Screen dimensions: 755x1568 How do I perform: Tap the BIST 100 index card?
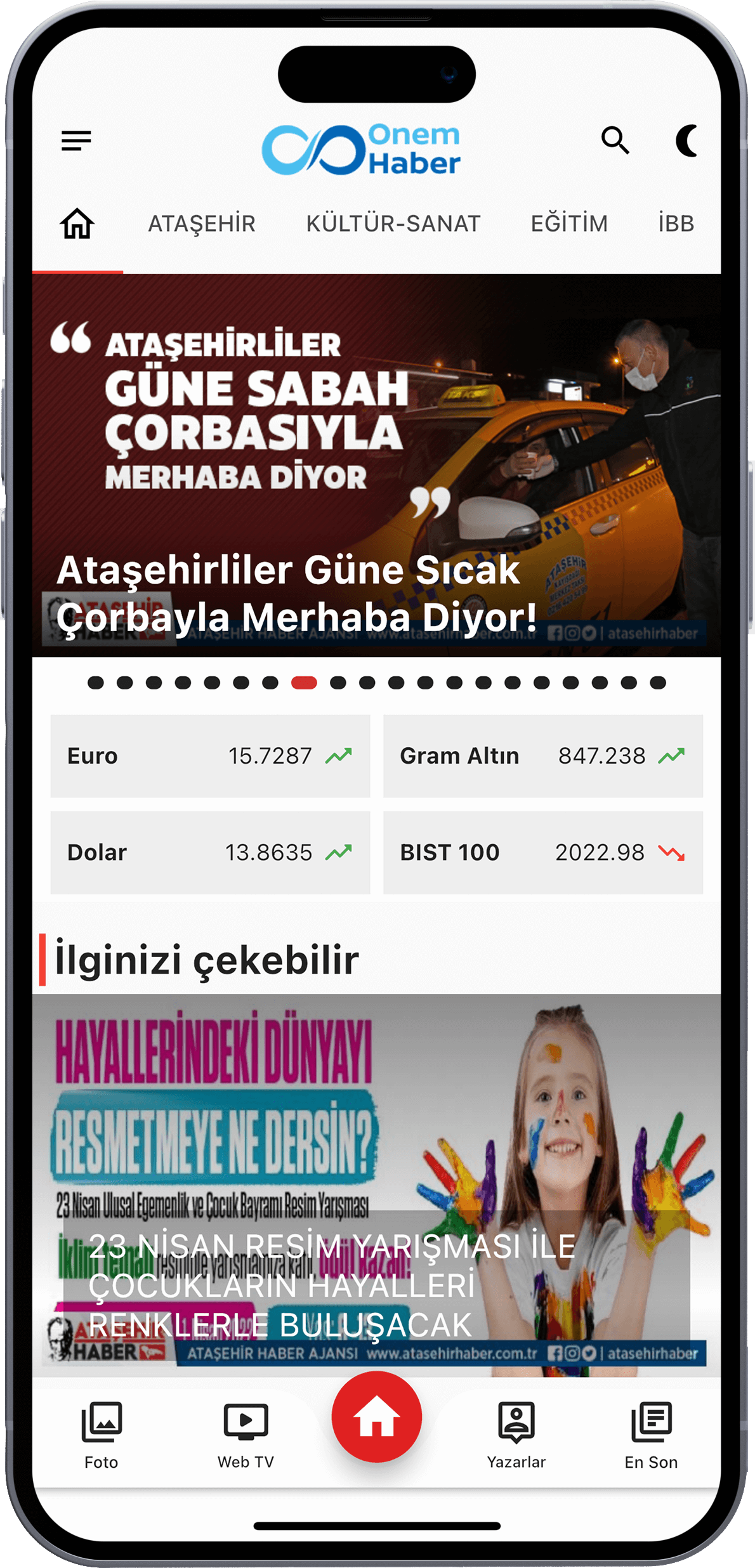pos(542,853)
